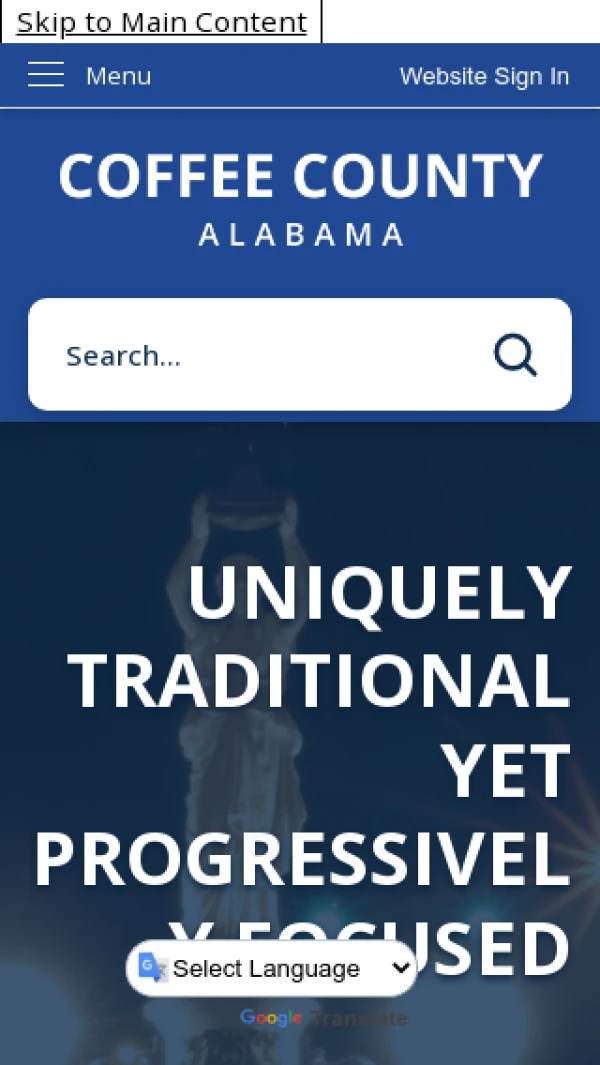
Task: Submit search with the magnifier icon
Action: click(x=516, y=355)
